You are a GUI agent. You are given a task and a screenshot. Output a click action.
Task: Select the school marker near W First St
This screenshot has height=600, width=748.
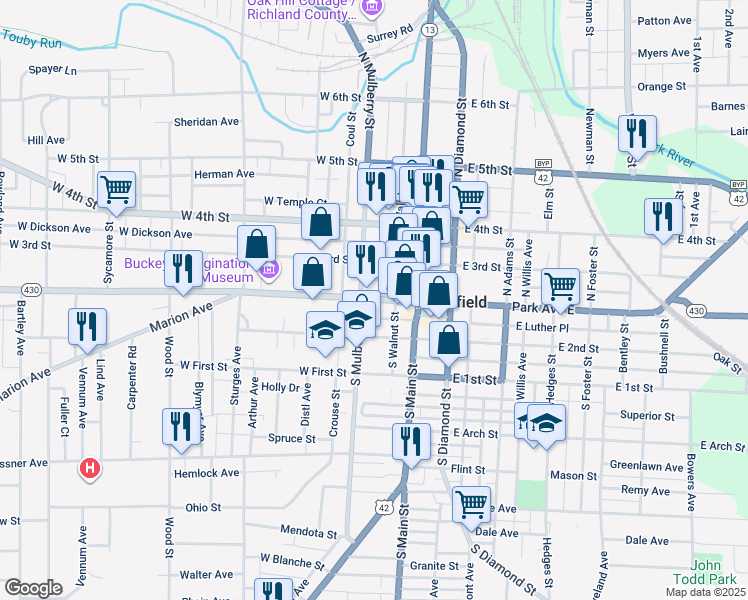click(325, 334)
